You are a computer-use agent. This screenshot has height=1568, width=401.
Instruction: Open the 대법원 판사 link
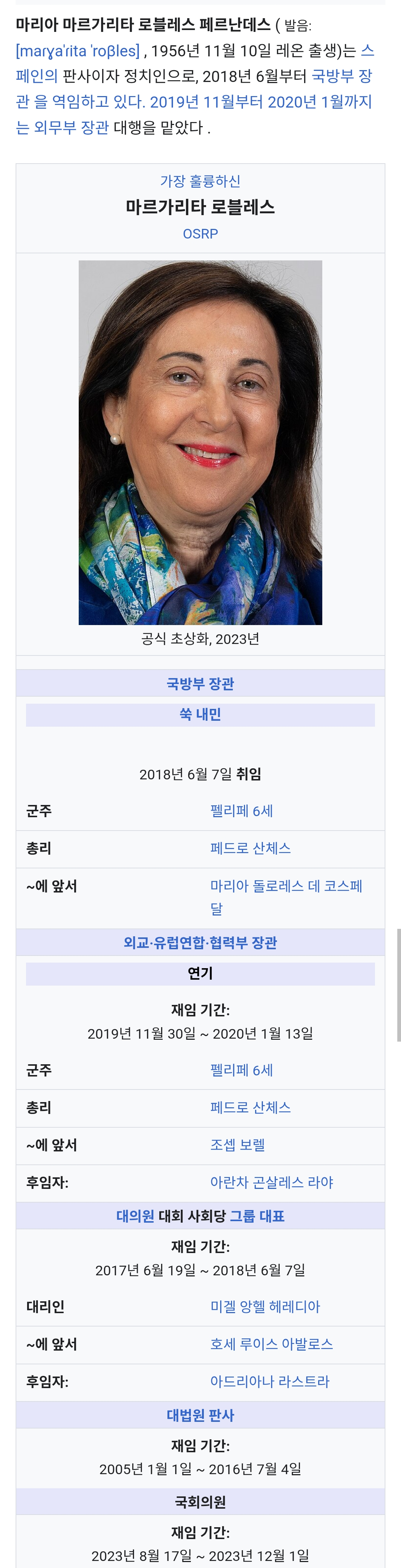tap(200, 1415)
